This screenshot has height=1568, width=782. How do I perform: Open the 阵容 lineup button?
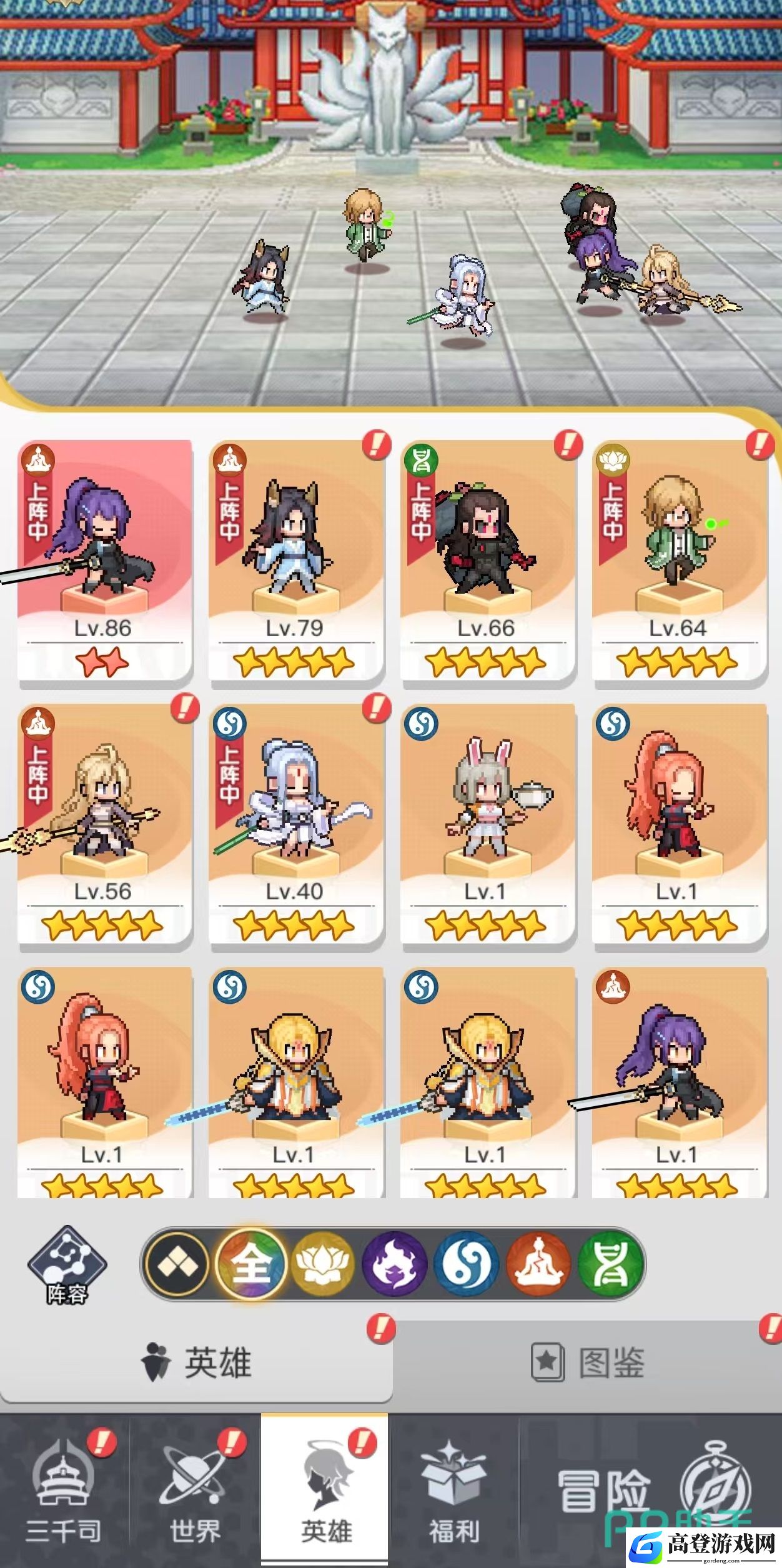coord(67,1266)
